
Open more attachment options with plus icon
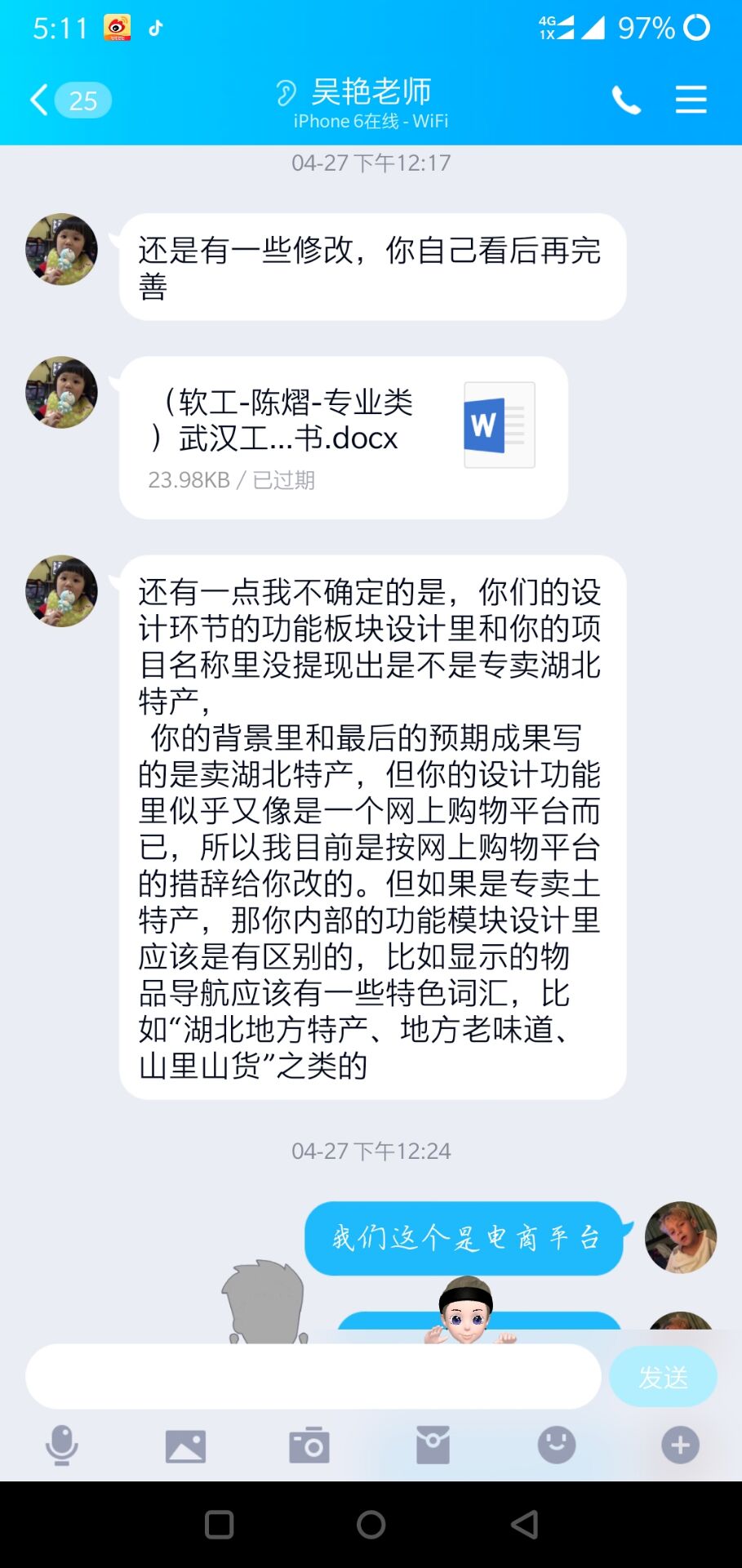click(x=680, y=1445)
